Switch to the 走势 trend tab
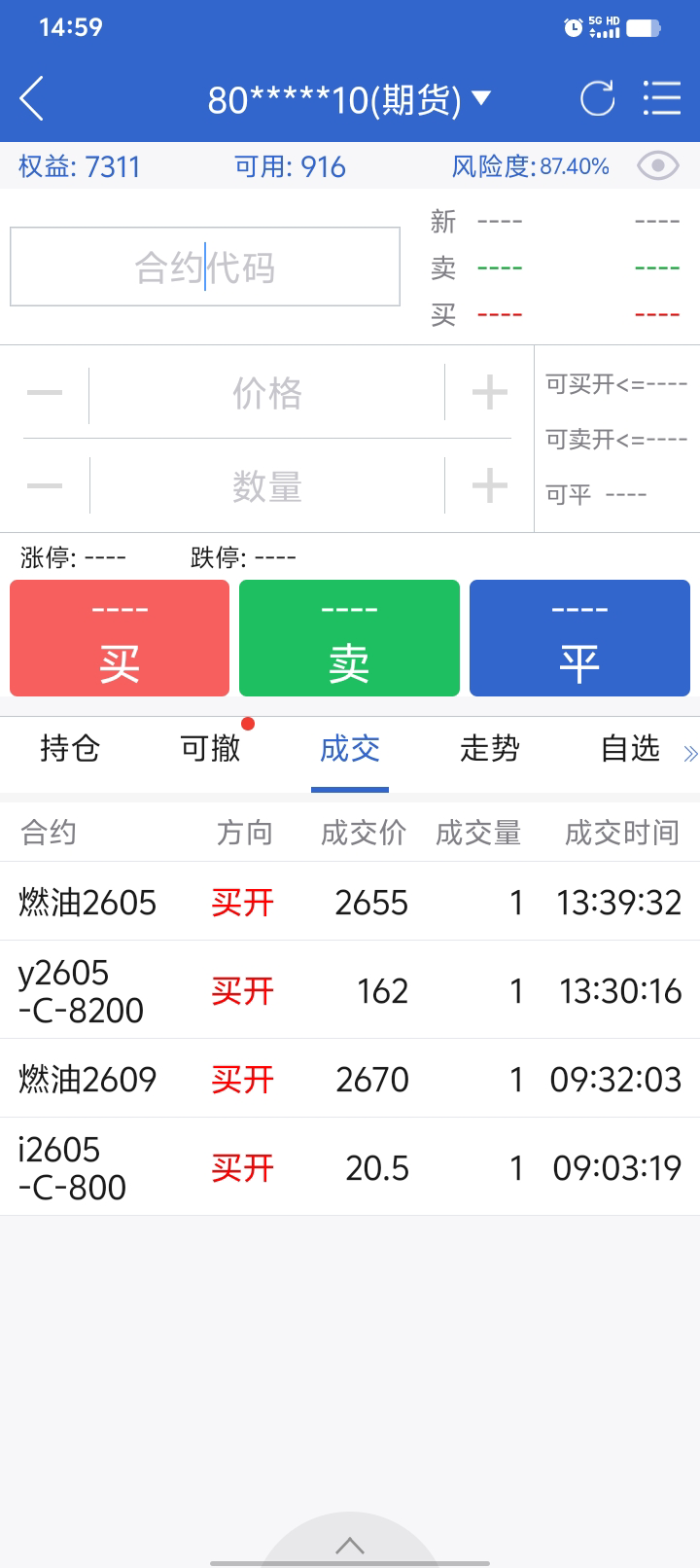Viewport: 700px width, 1568px height. point(490,749)
